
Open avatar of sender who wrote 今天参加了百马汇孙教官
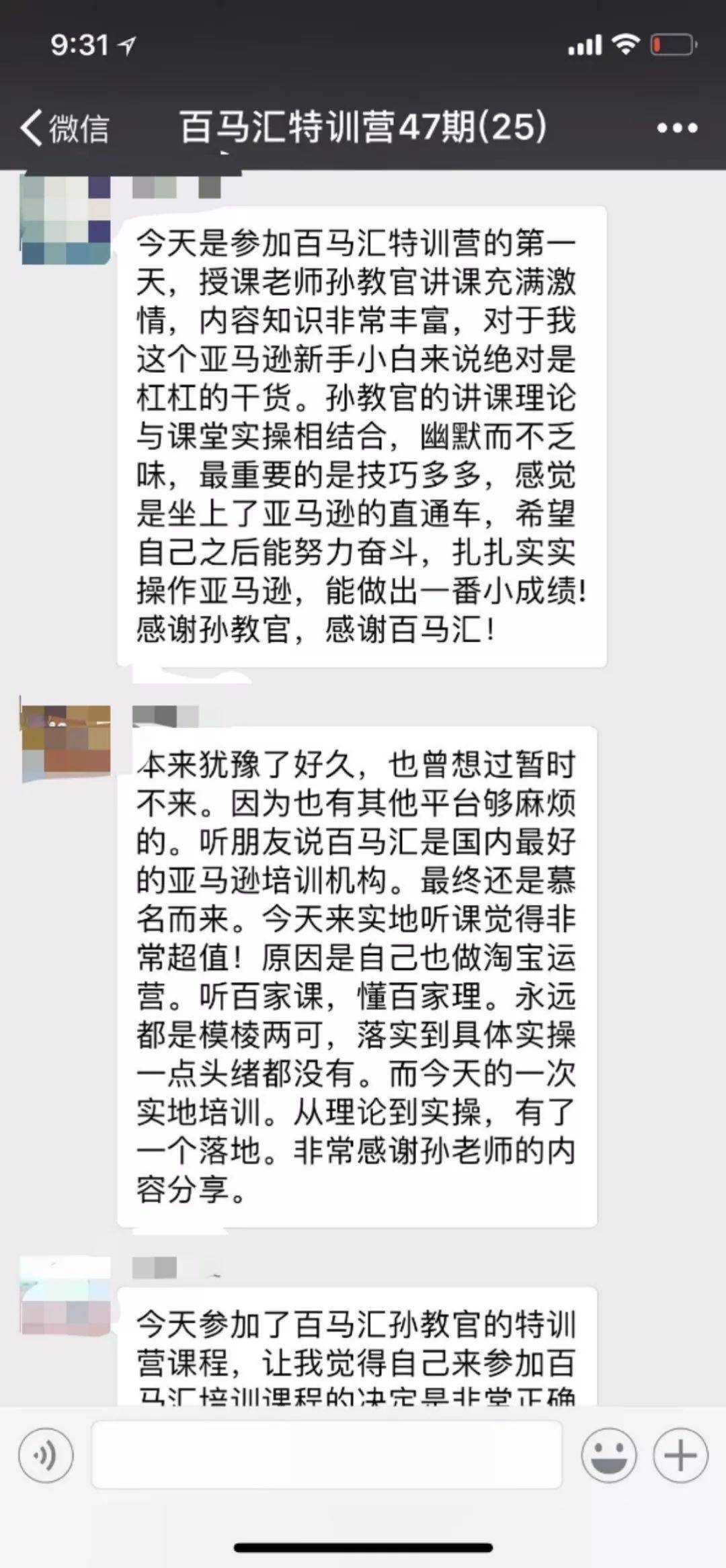(66, 1295)
